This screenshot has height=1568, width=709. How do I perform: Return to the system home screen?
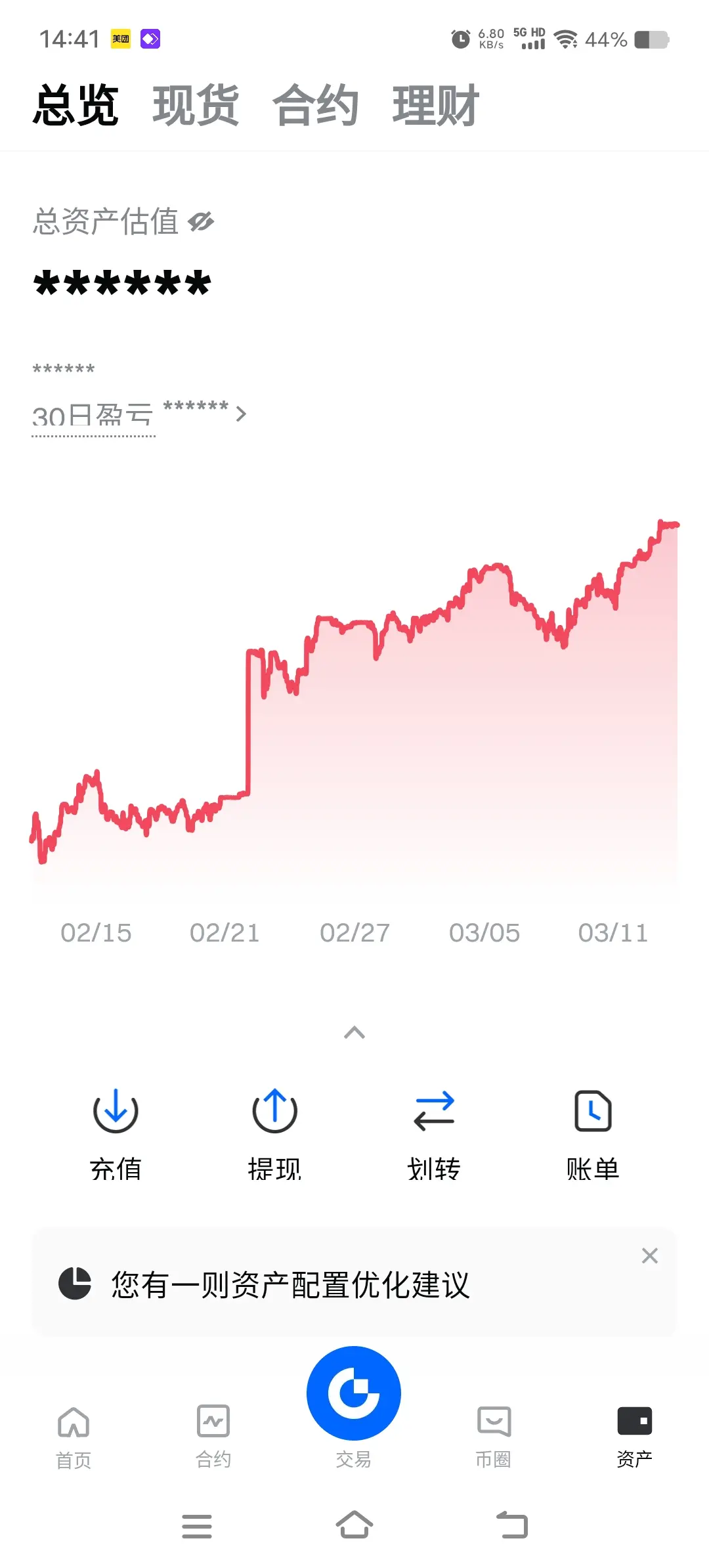coord(354,1525)
